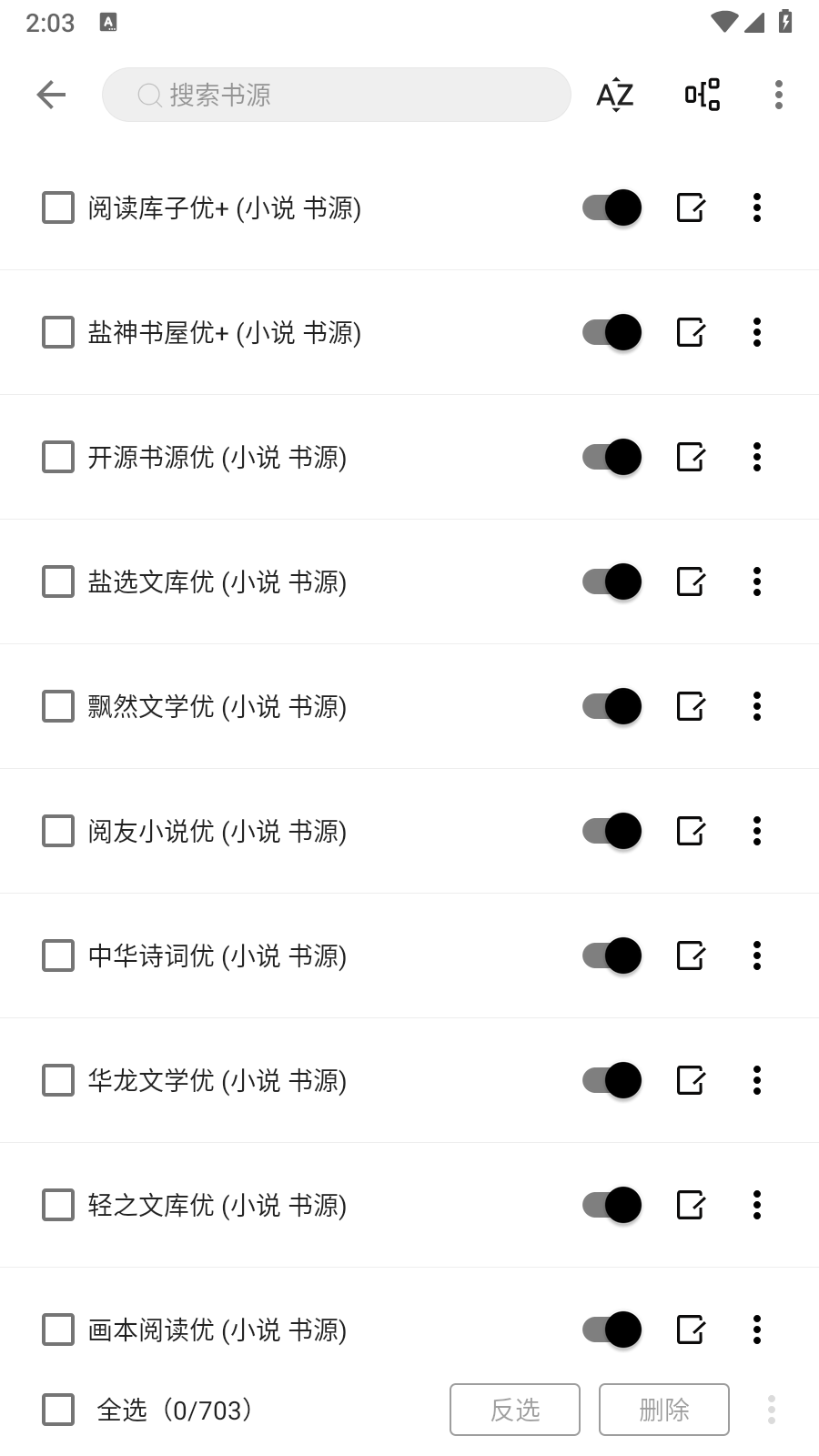Disable the 盐神书屋优+ source toggle

pyautogui.click(x=610, y=332)
